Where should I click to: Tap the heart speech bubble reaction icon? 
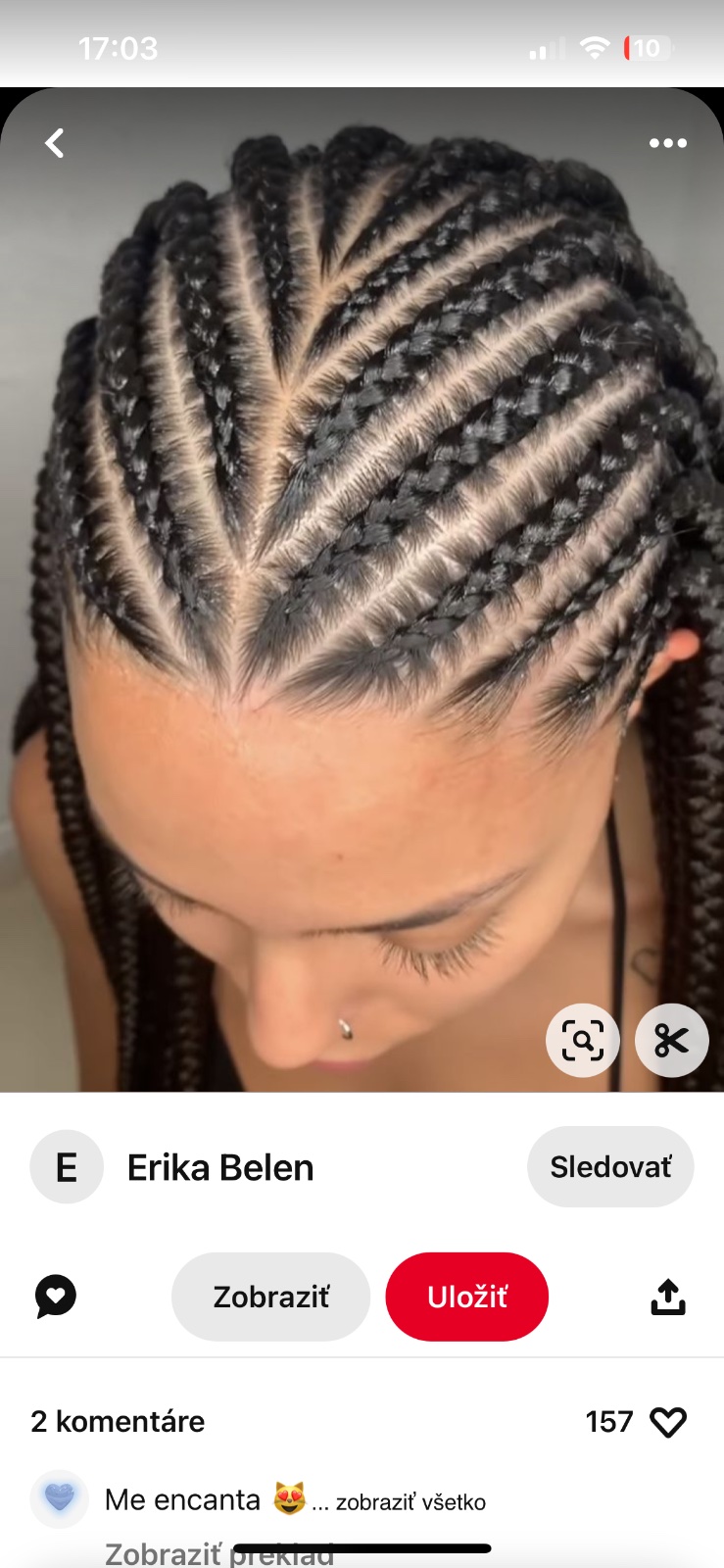click(x=56, y=1297)
